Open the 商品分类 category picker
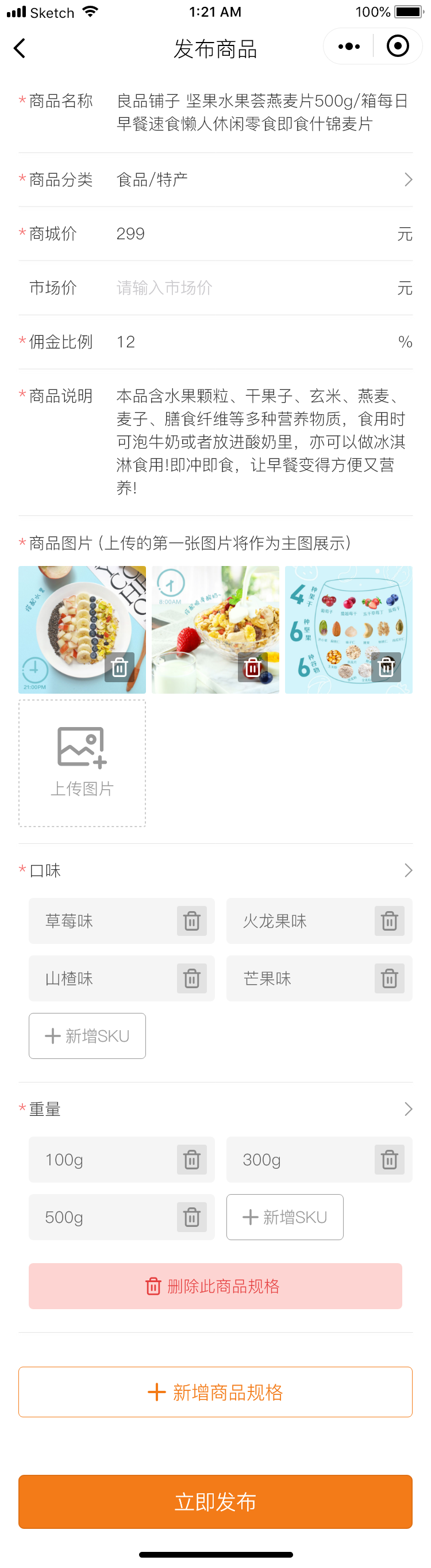The image size is (431, 1568). 261,179
